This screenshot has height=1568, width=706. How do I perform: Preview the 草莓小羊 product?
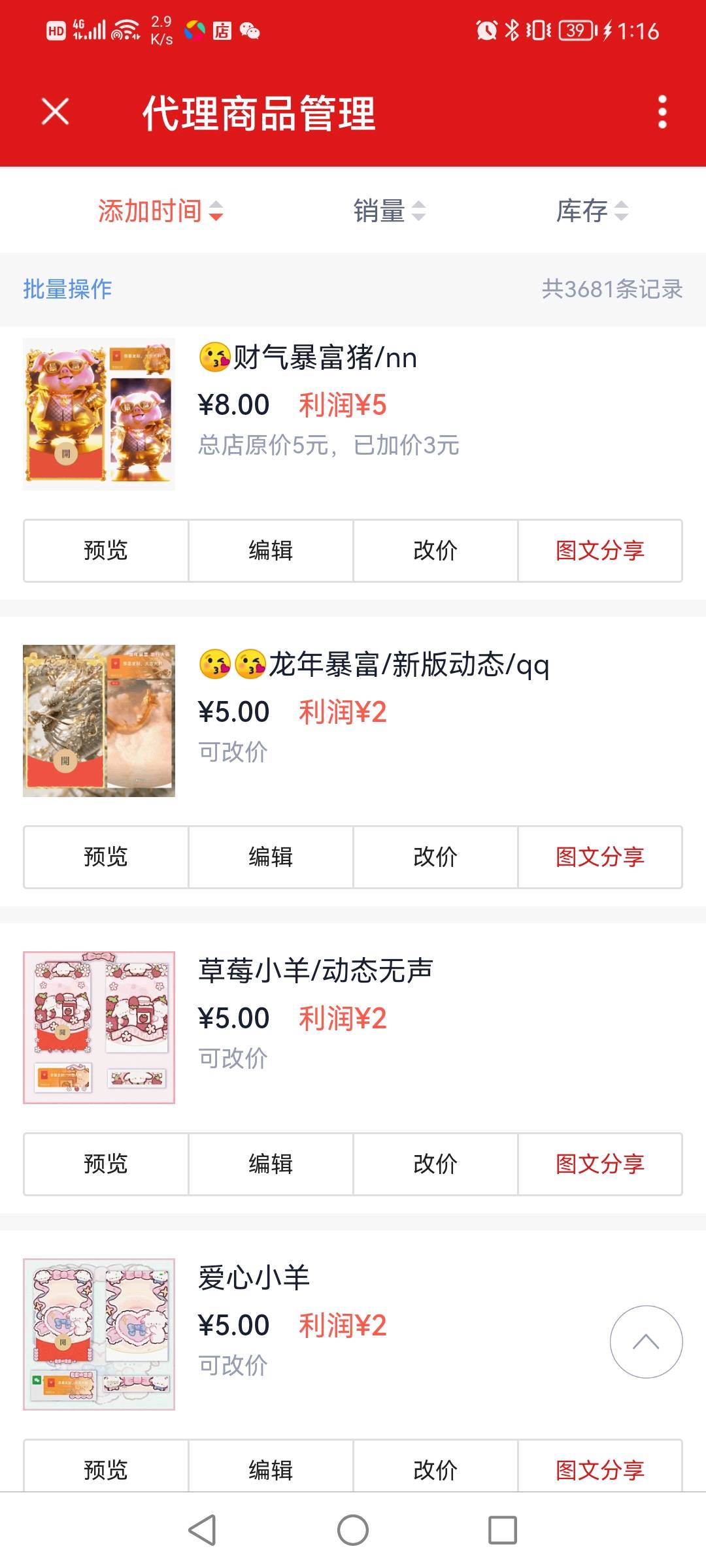[106, 1164]
